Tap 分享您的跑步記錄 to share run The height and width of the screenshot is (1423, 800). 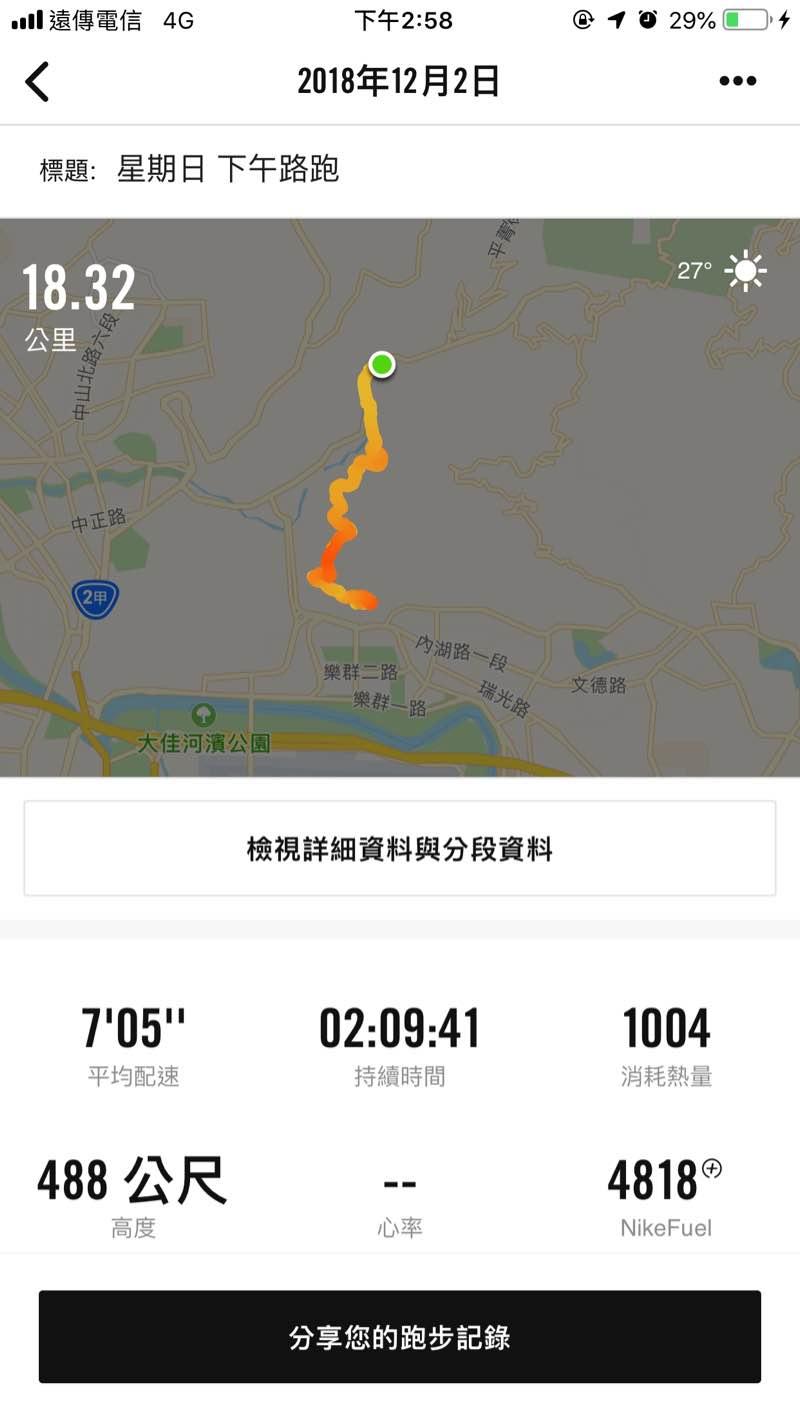(400, 1337)
